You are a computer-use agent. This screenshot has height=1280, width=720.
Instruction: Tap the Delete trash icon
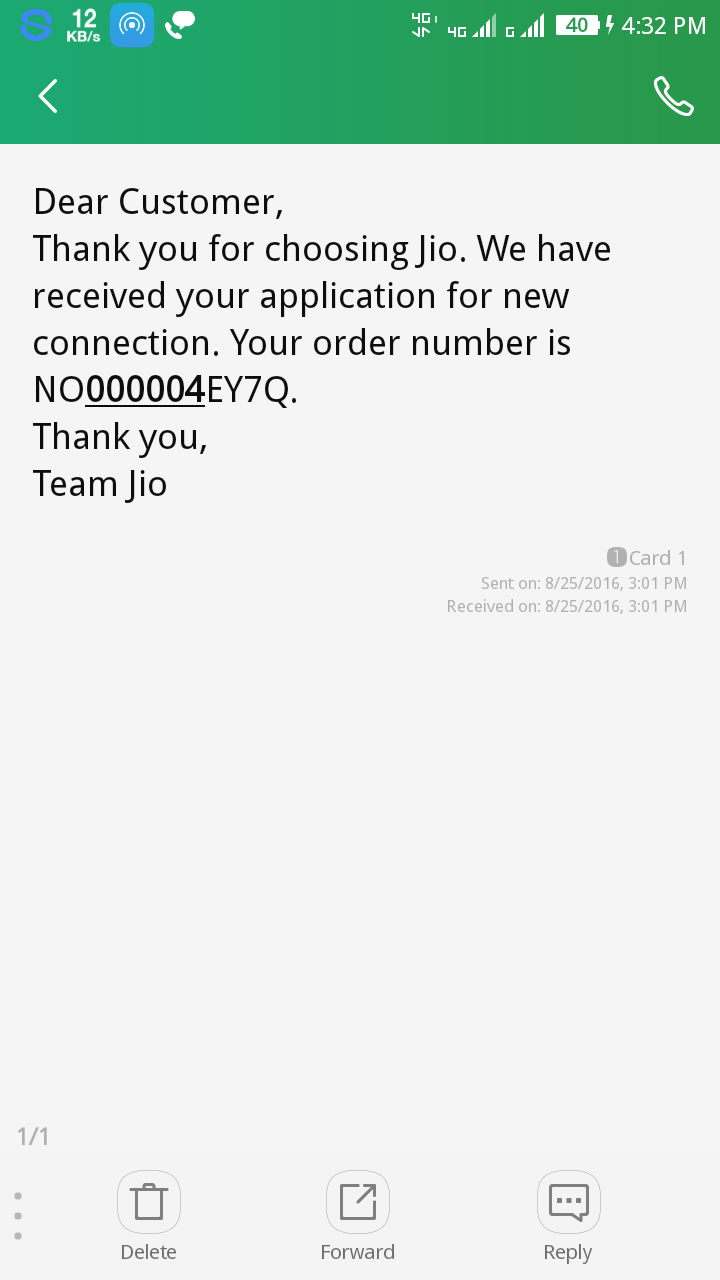click(148, 1202)
